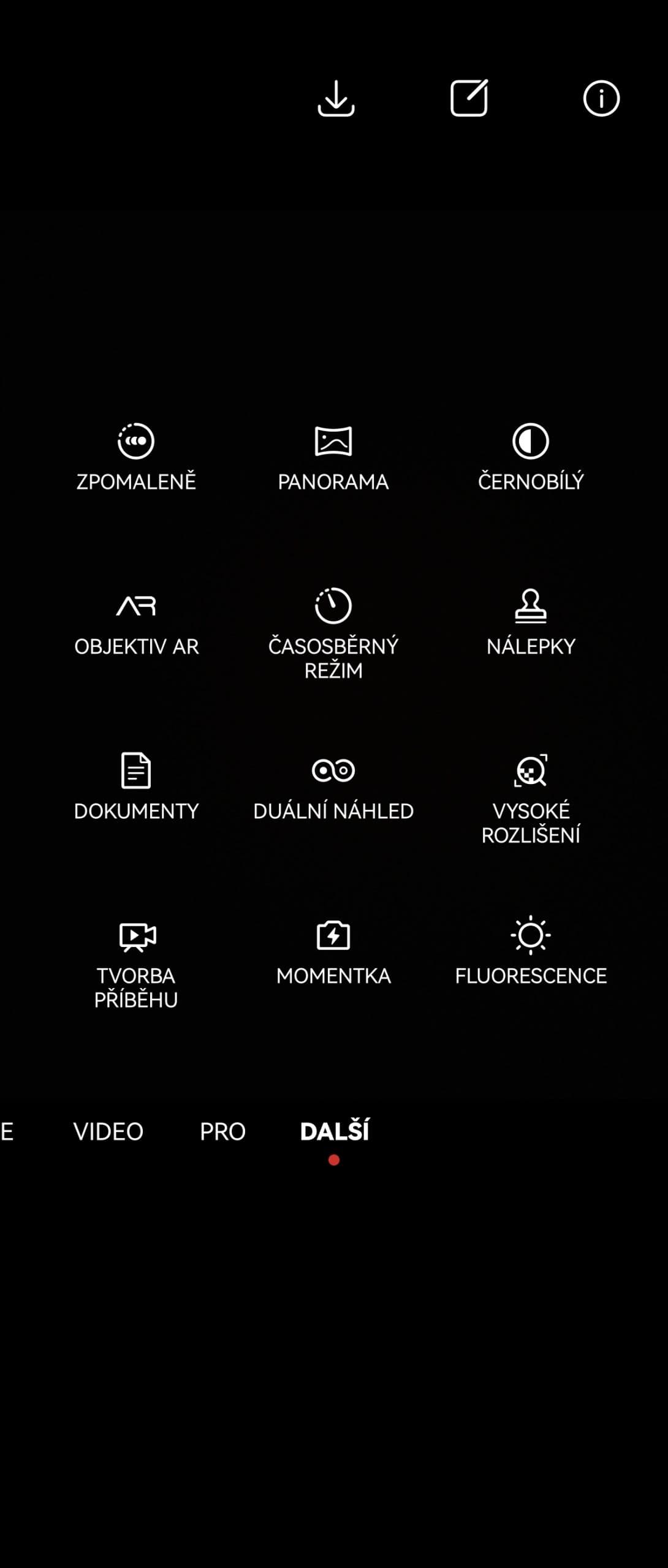The width and height of the screenshot is (668, 1568).
Task: Select Momentka mode
Action: click(333, 951)
